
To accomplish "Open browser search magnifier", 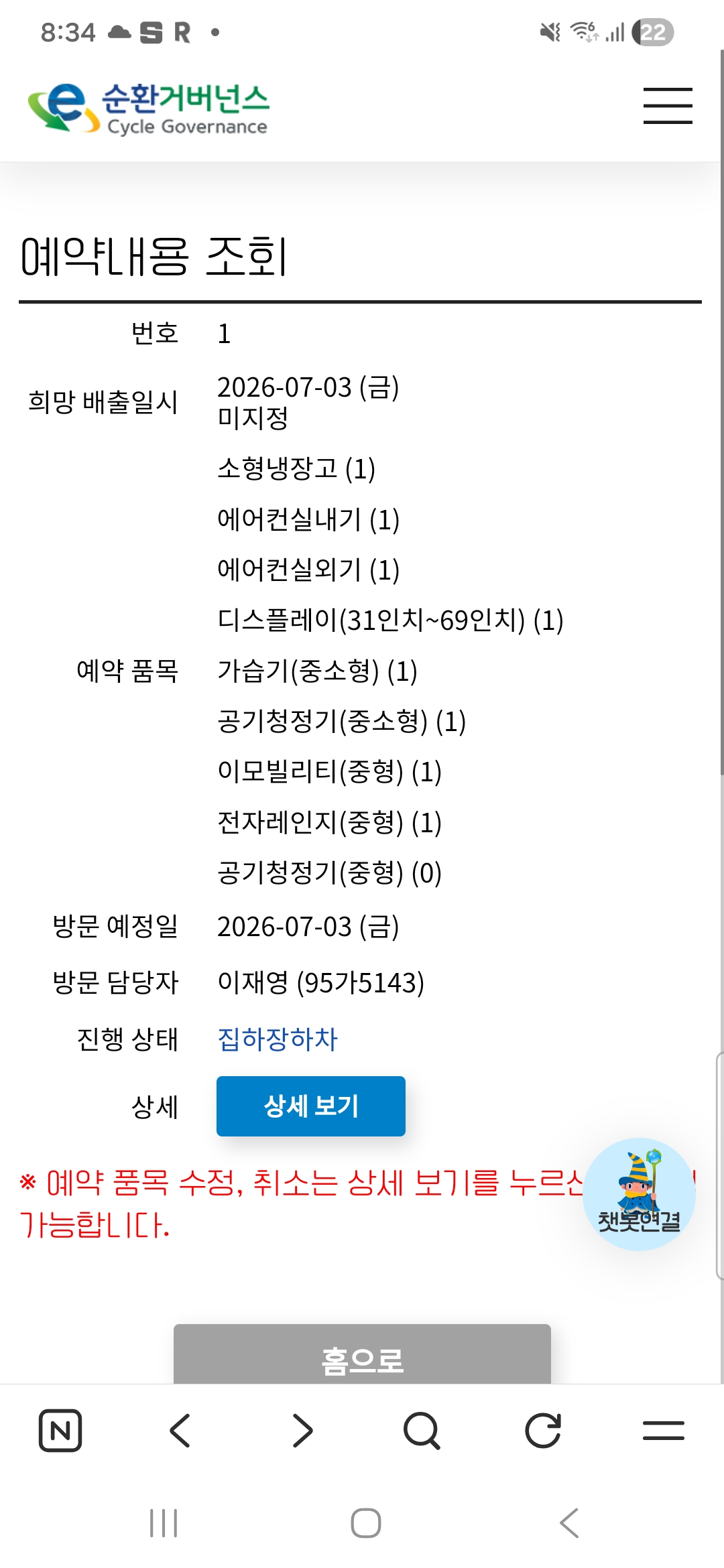I will 422,1431.
